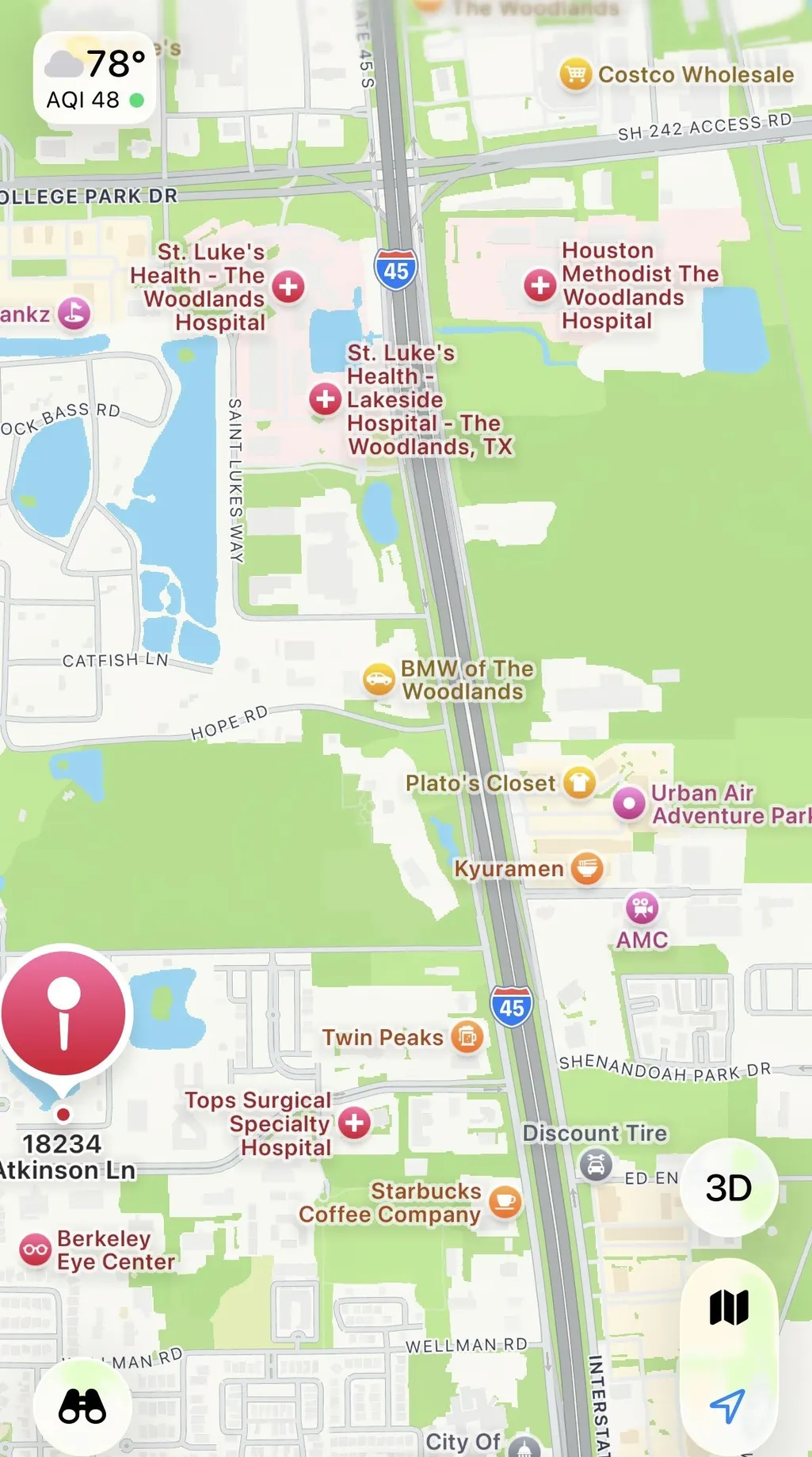Open St. Luke's Lakeside Hospital marker

pyautogui.click(x=325, y=399)
